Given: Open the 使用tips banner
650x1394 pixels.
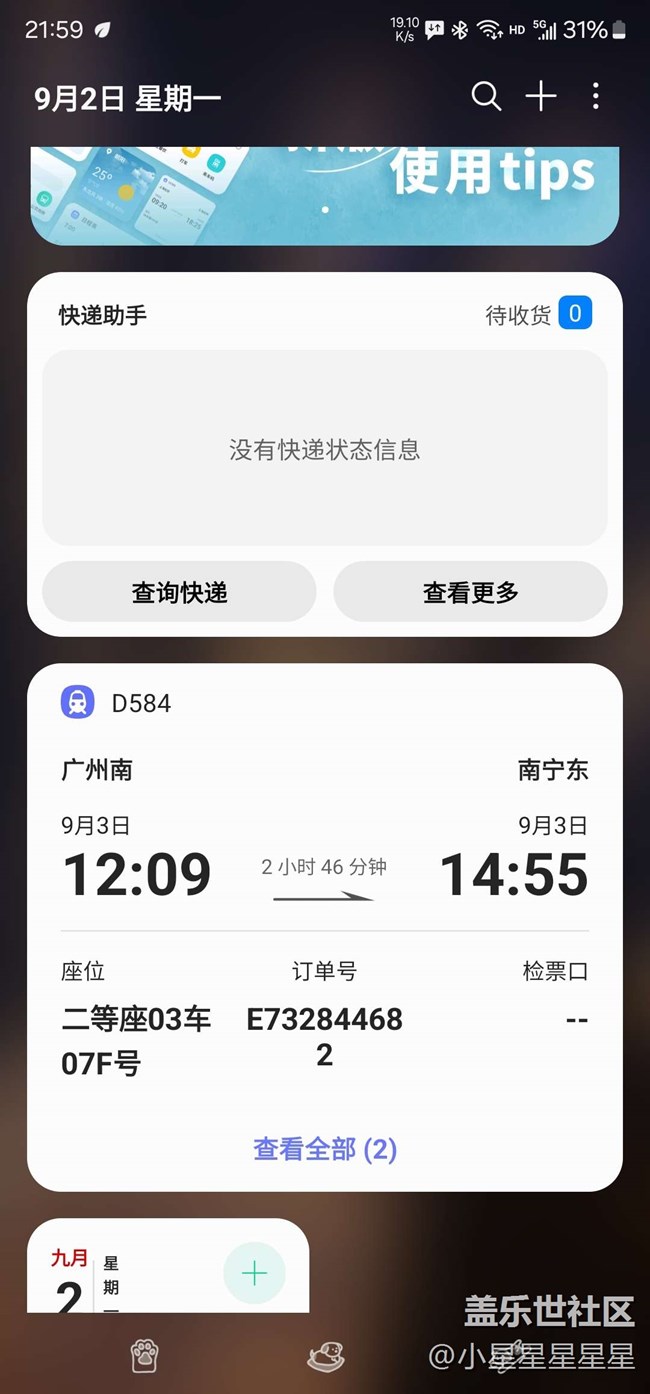Looking at the screenshot, I should [x=325, y=196].
